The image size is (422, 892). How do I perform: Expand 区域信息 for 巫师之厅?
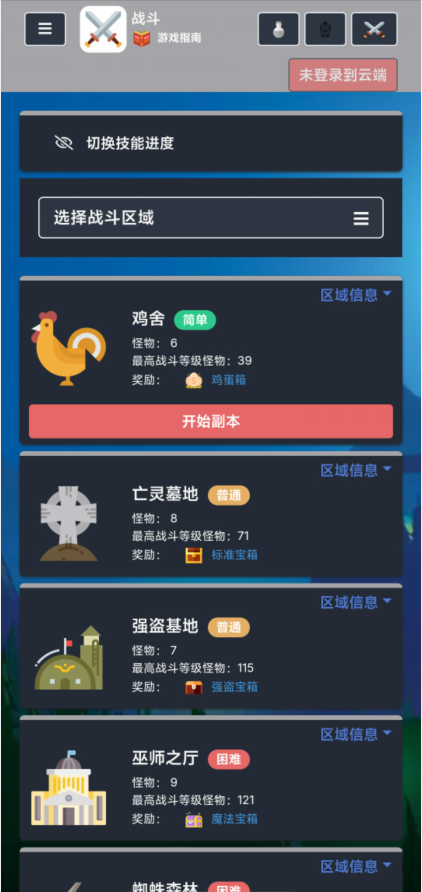tap(356, 734)
